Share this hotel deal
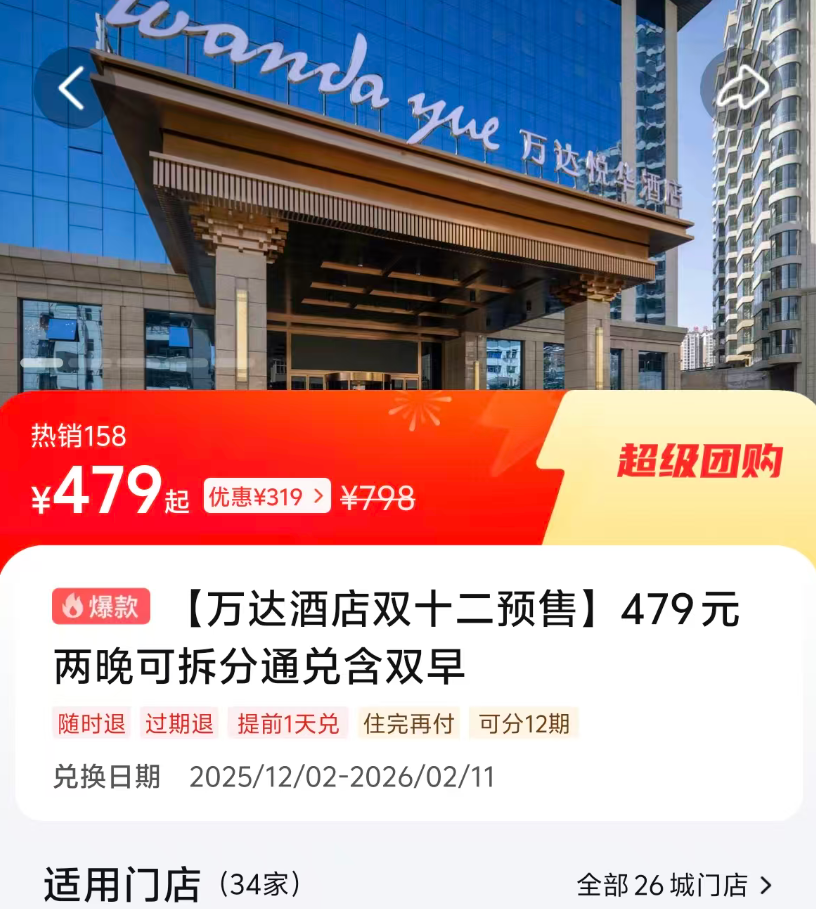This screenshot has width=816, height=909. (742, 89)
